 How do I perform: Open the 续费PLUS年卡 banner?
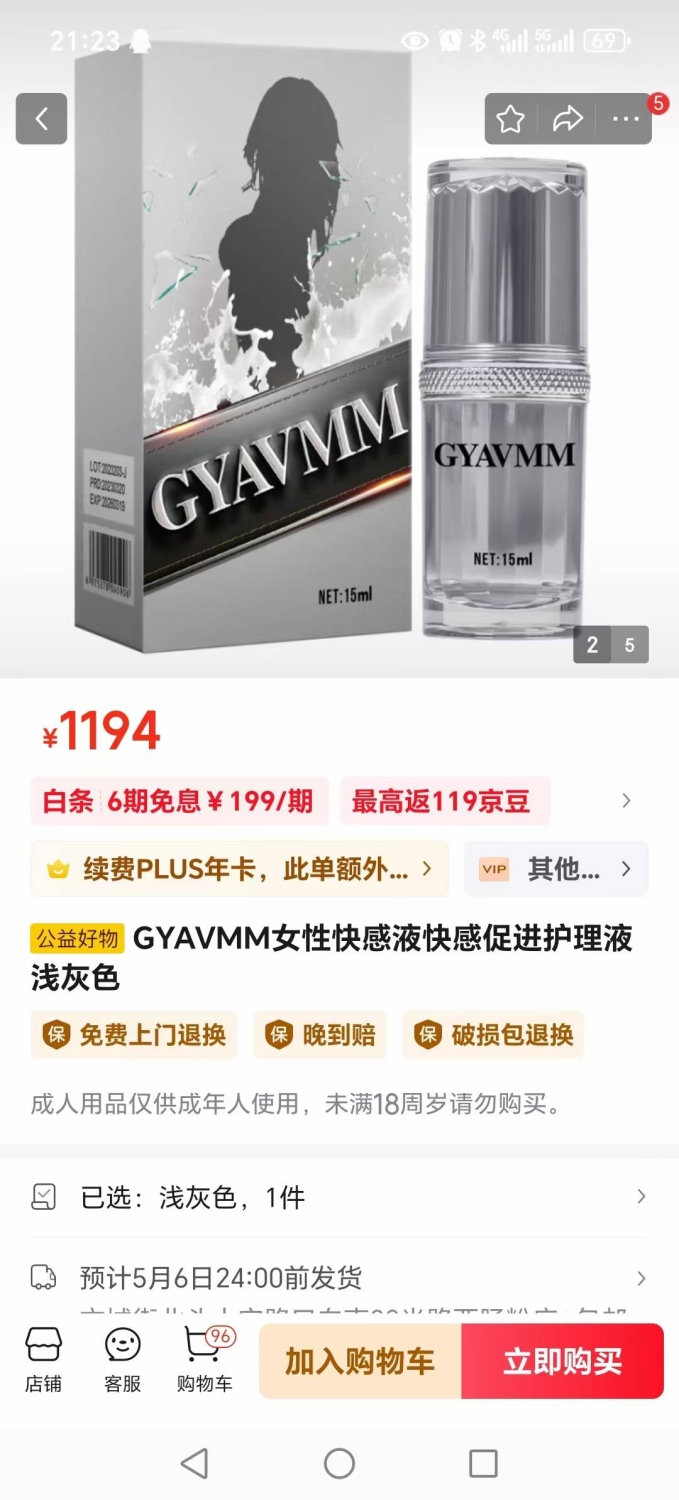pos(240,869)
